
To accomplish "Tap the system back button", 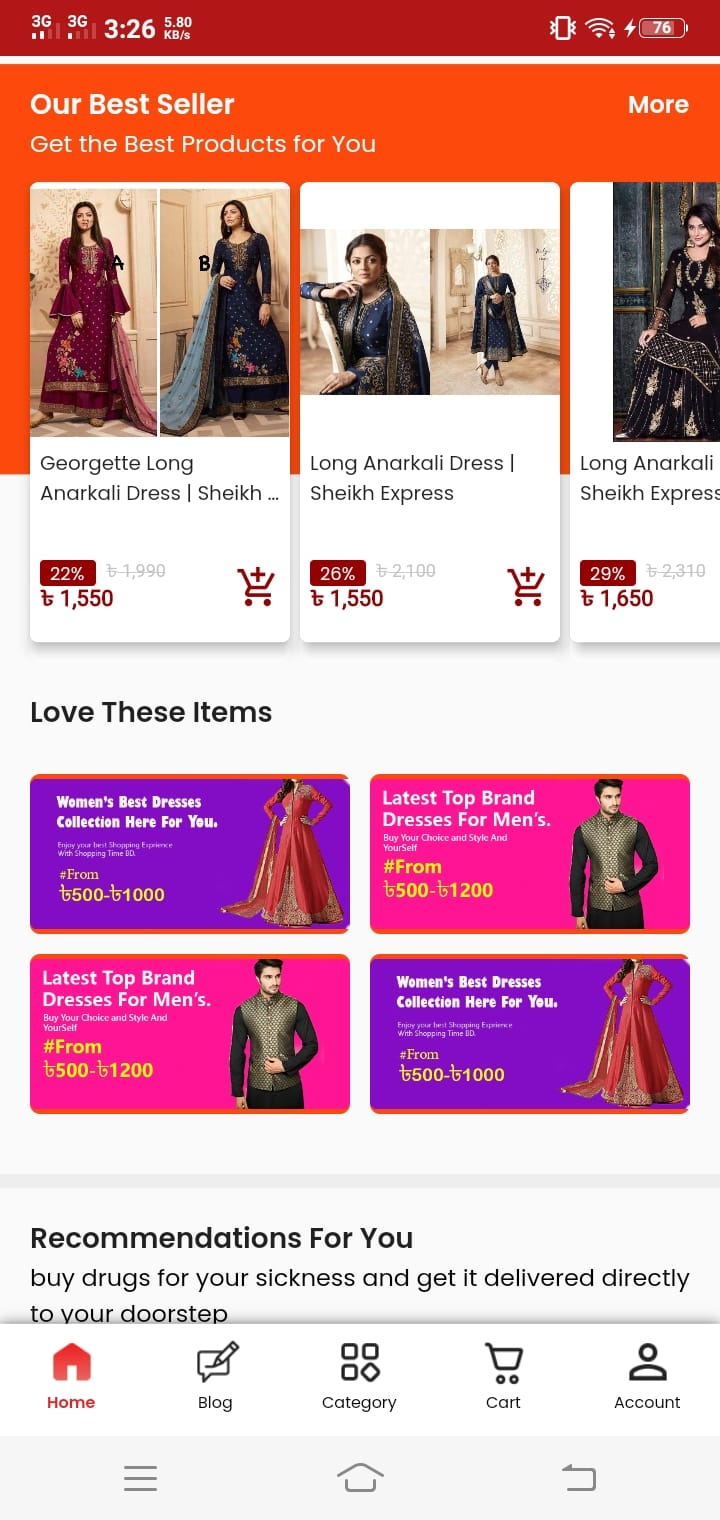I will coord(579,1477).
